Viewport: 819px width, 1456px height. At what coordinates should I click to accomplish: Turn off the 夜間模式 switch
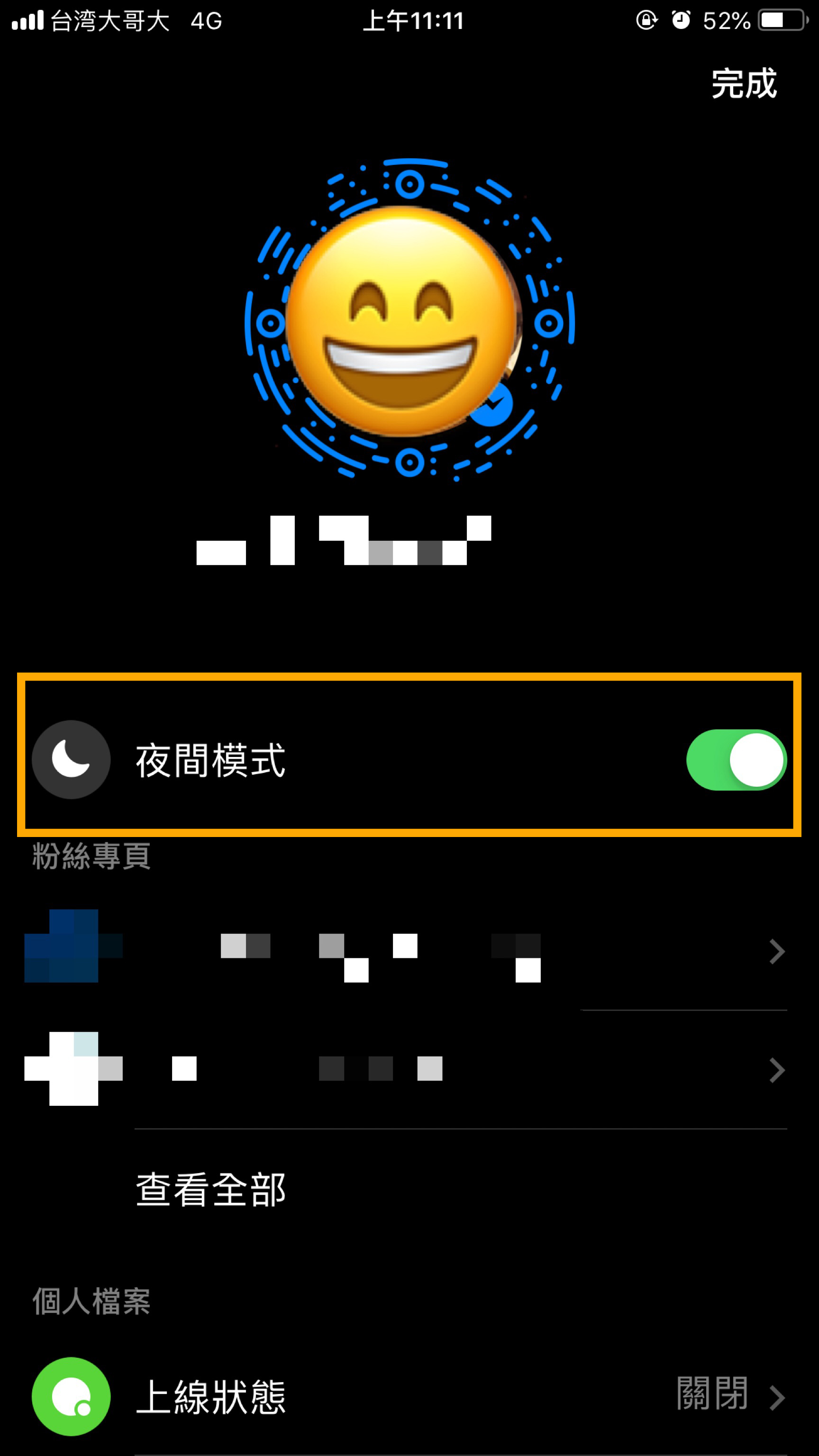(736, 760)
